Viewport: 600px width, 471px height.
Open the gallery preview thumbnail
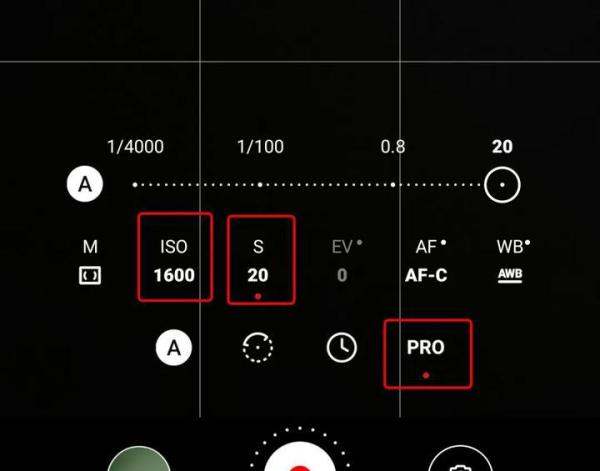(x=139, y=462)
